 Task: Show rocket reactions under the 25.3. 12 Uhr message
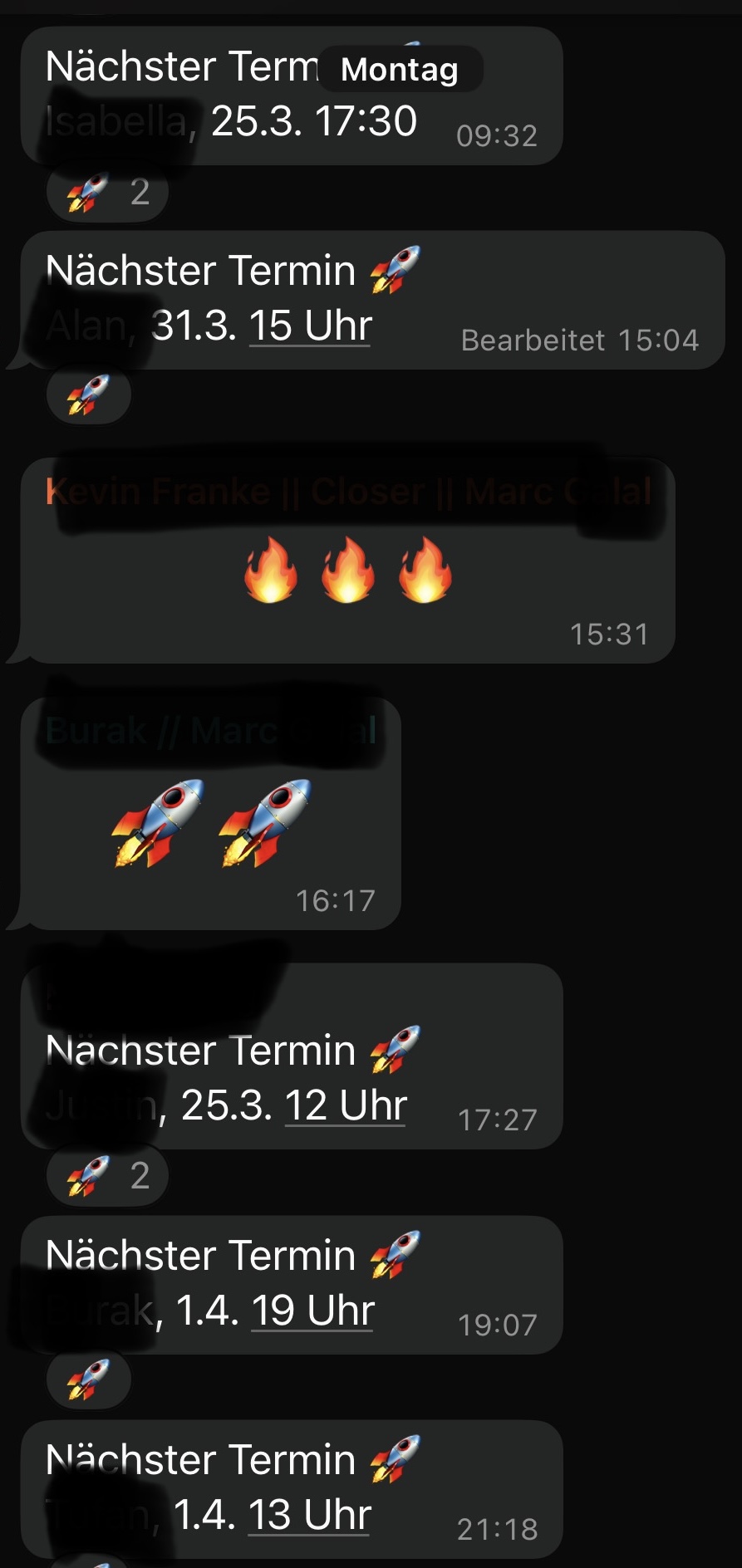tap(107, 1176)
